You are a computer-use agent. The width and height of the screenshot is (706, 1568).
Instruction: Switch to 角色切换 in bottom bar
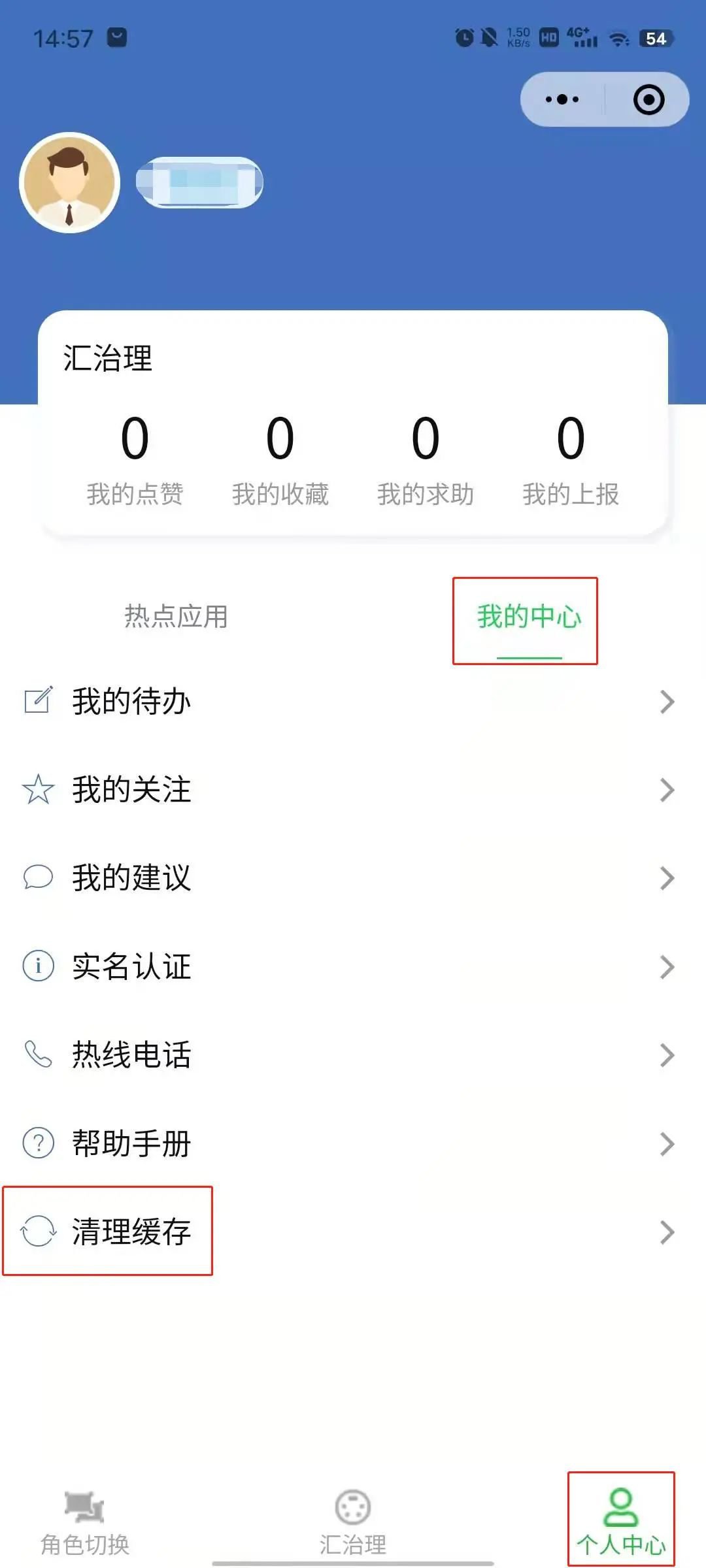point(85,1522)
